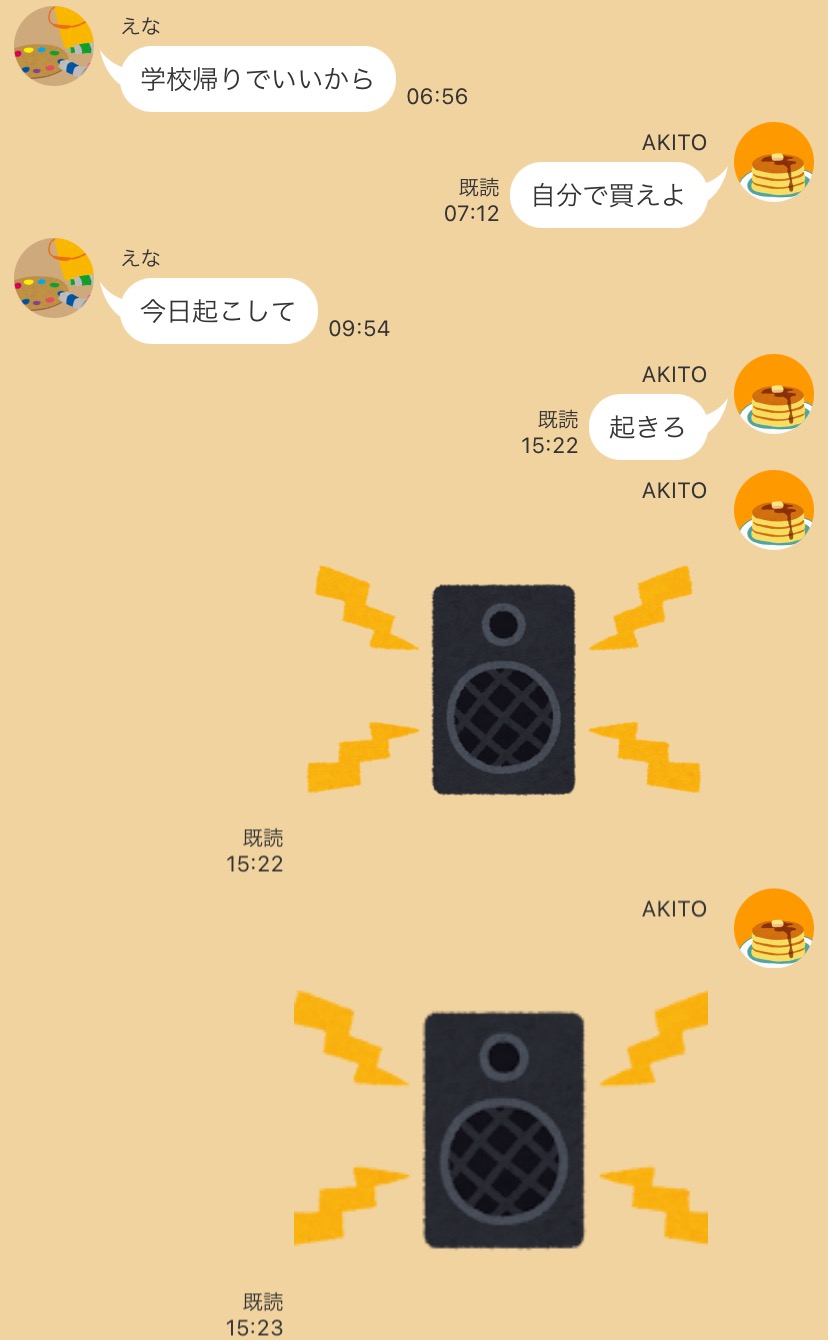Tap えな's avatar beside 今日起こして
Screen dimensions: 828x1340
point(54,278)
